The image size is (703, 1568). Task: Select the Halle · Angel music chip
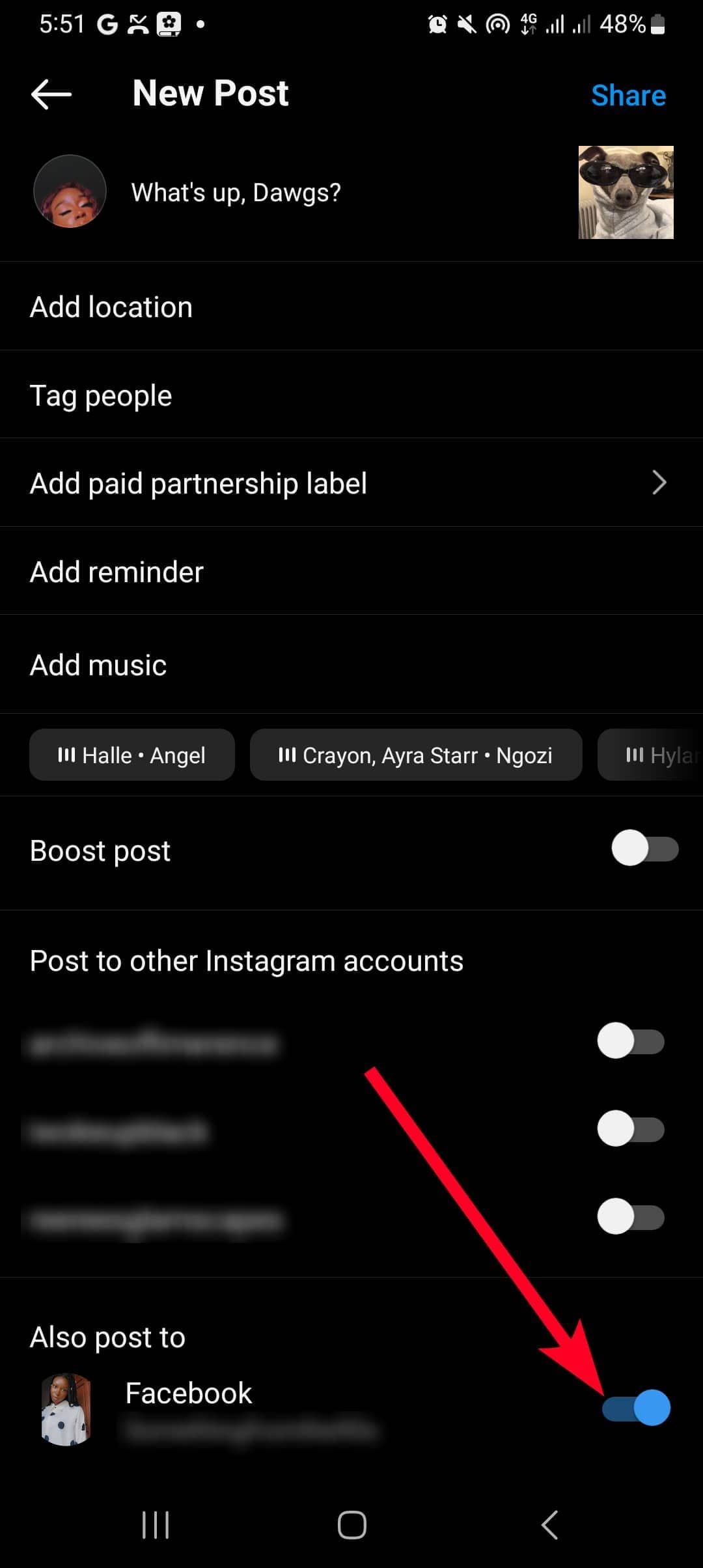[132, 755]
